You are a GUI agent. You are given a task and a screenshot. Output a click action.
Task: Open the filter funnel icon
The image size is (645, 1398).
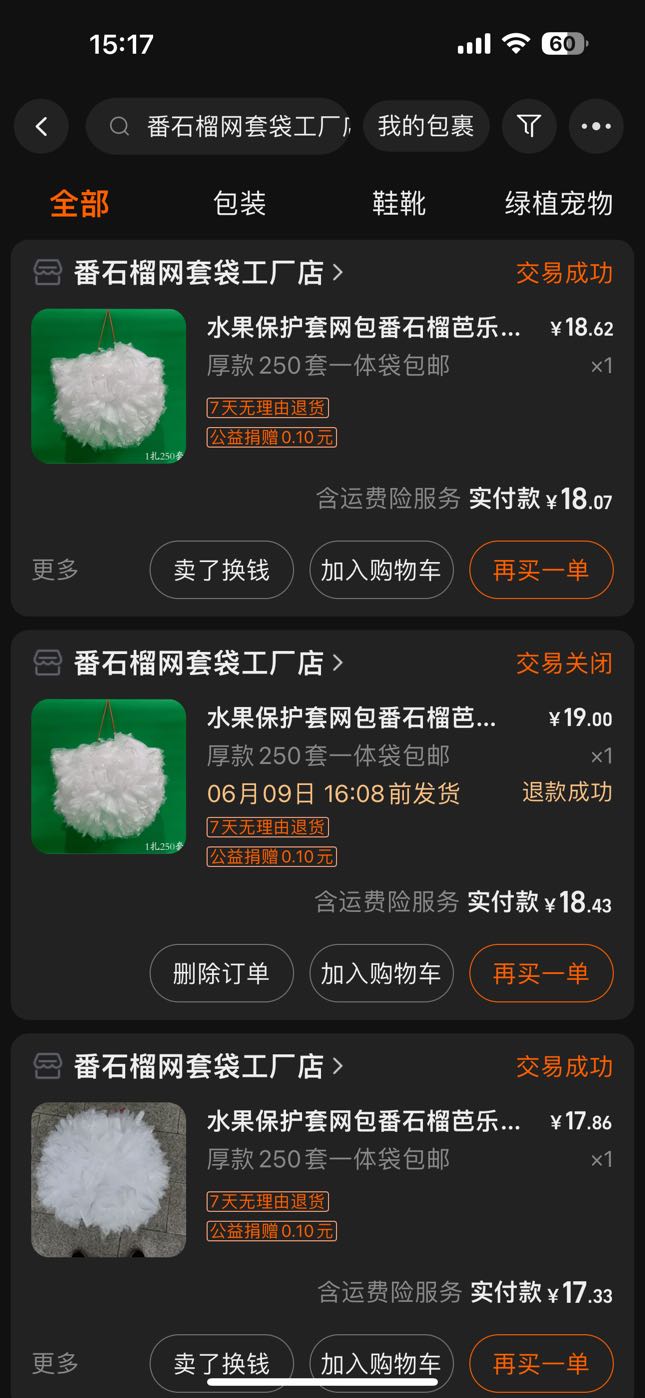coord(529,126)
